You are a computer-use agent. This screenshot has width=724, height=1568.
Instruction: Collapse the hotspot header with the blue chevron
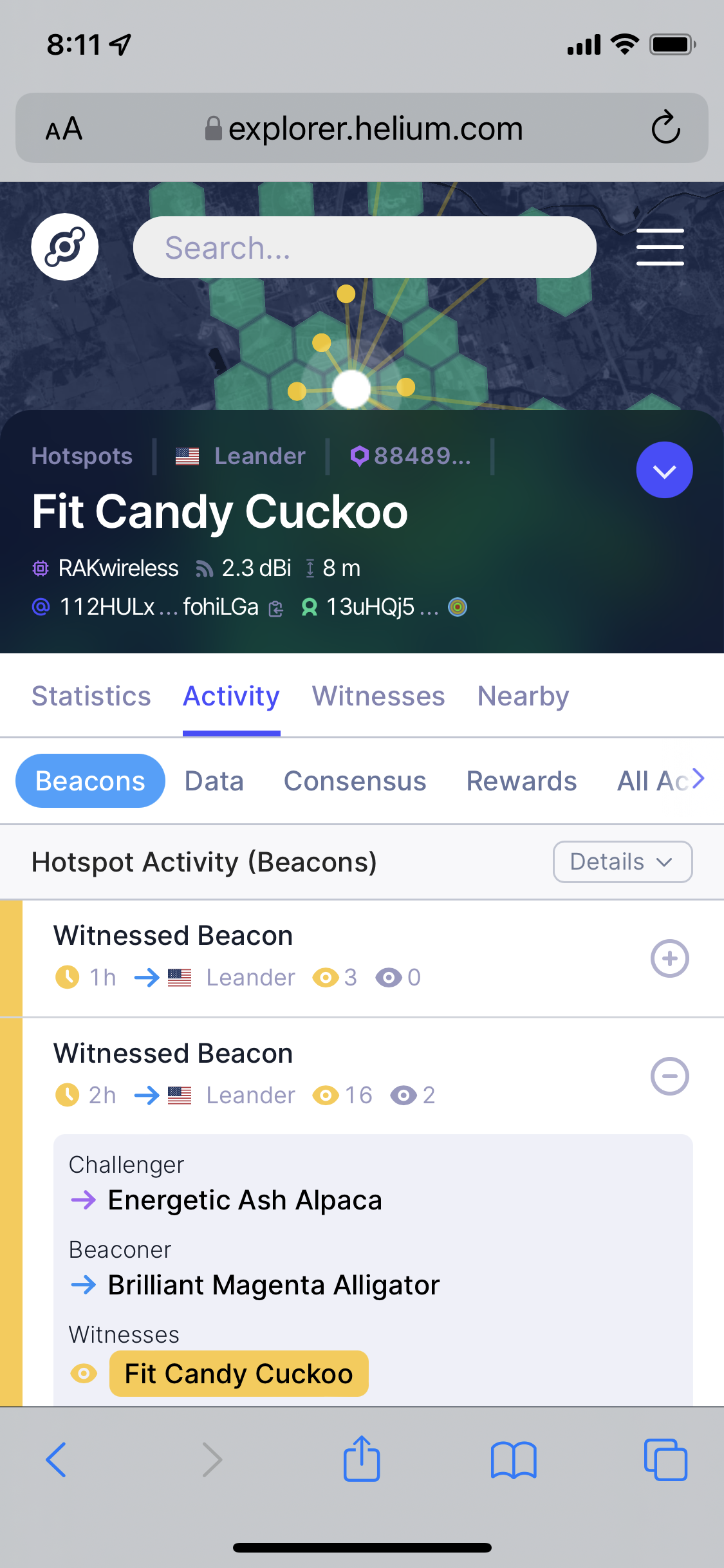(664, 469)
